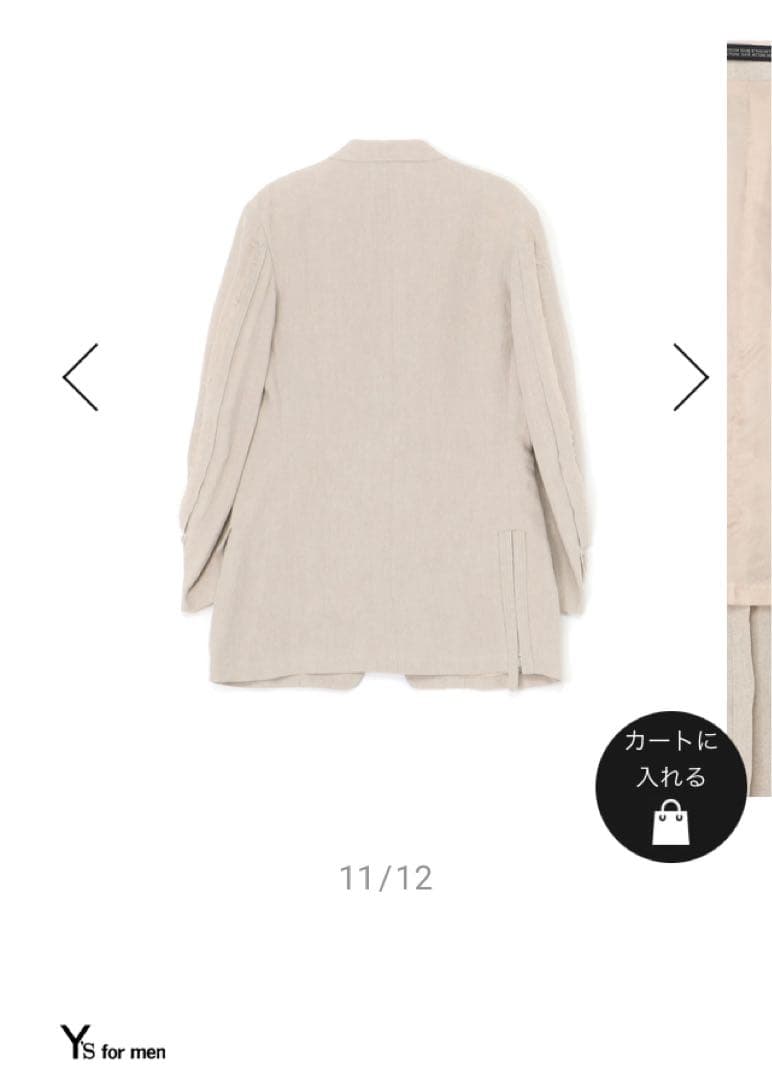Go to the previous product image
This screenshot has height=1080, width=772.
[81, 377]
